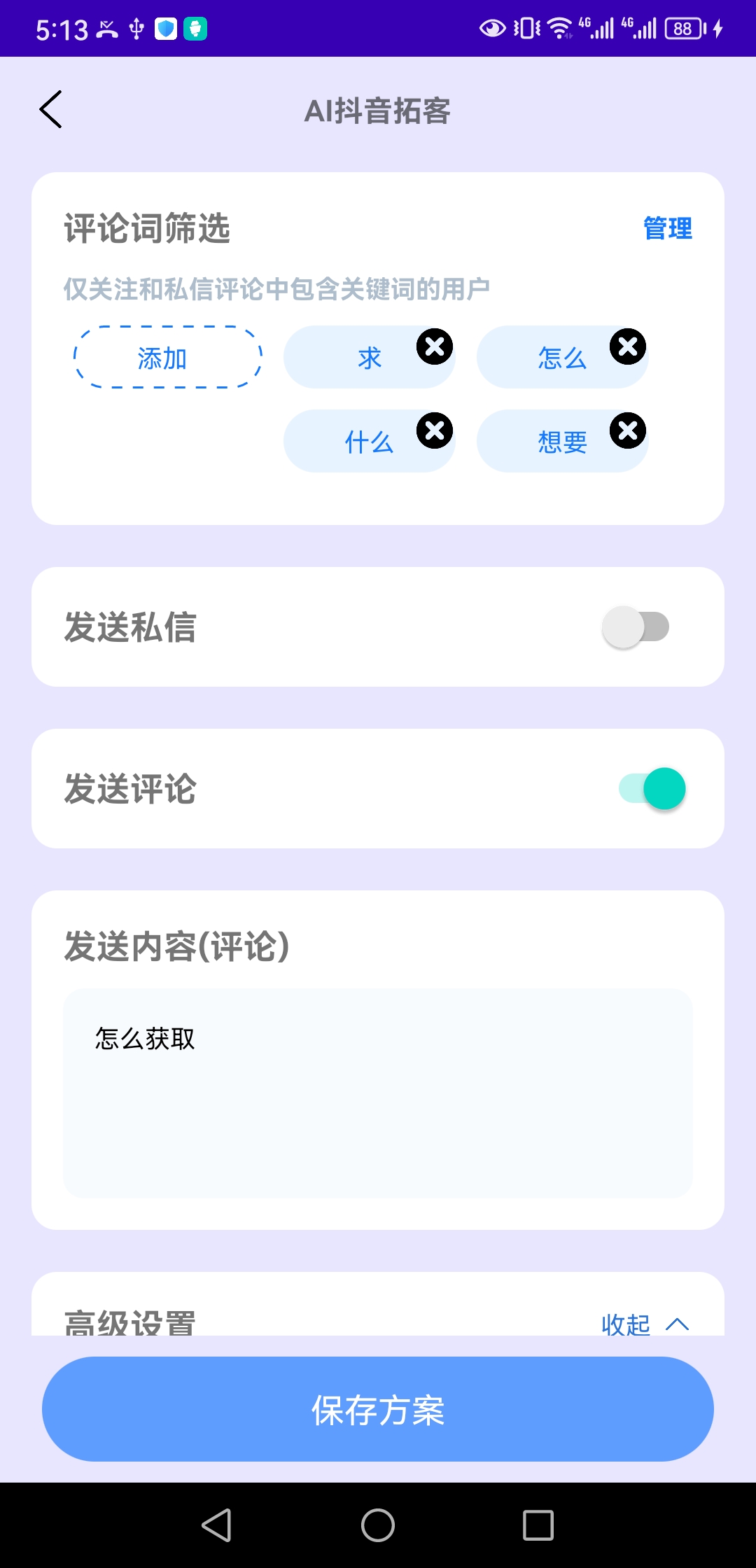756x1568 pixels.
Task: Go back from AI抖音拓客 page
Action: click(x=50, y=110)
